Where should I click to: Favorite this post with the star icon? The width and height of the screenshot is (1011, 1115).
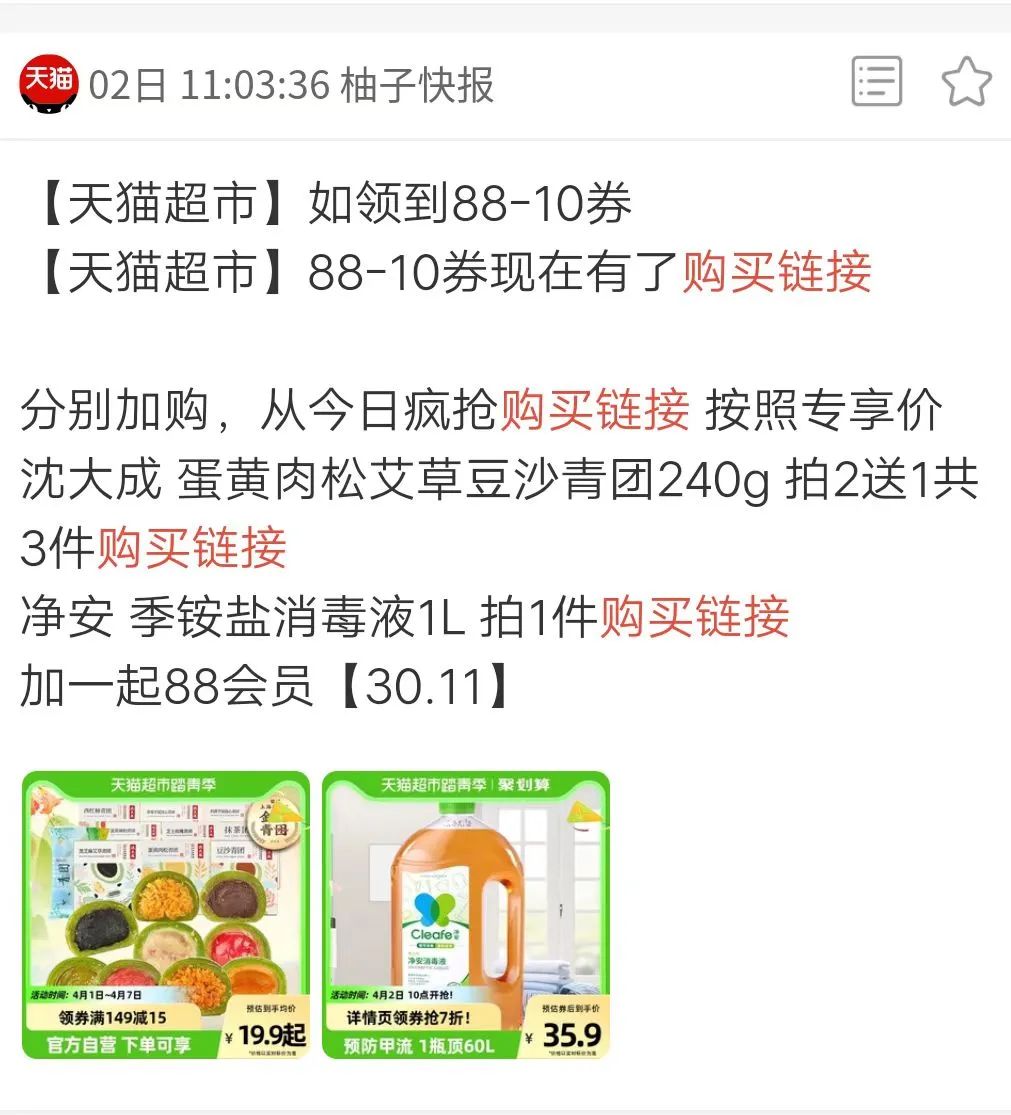click(x=966, y=82)
